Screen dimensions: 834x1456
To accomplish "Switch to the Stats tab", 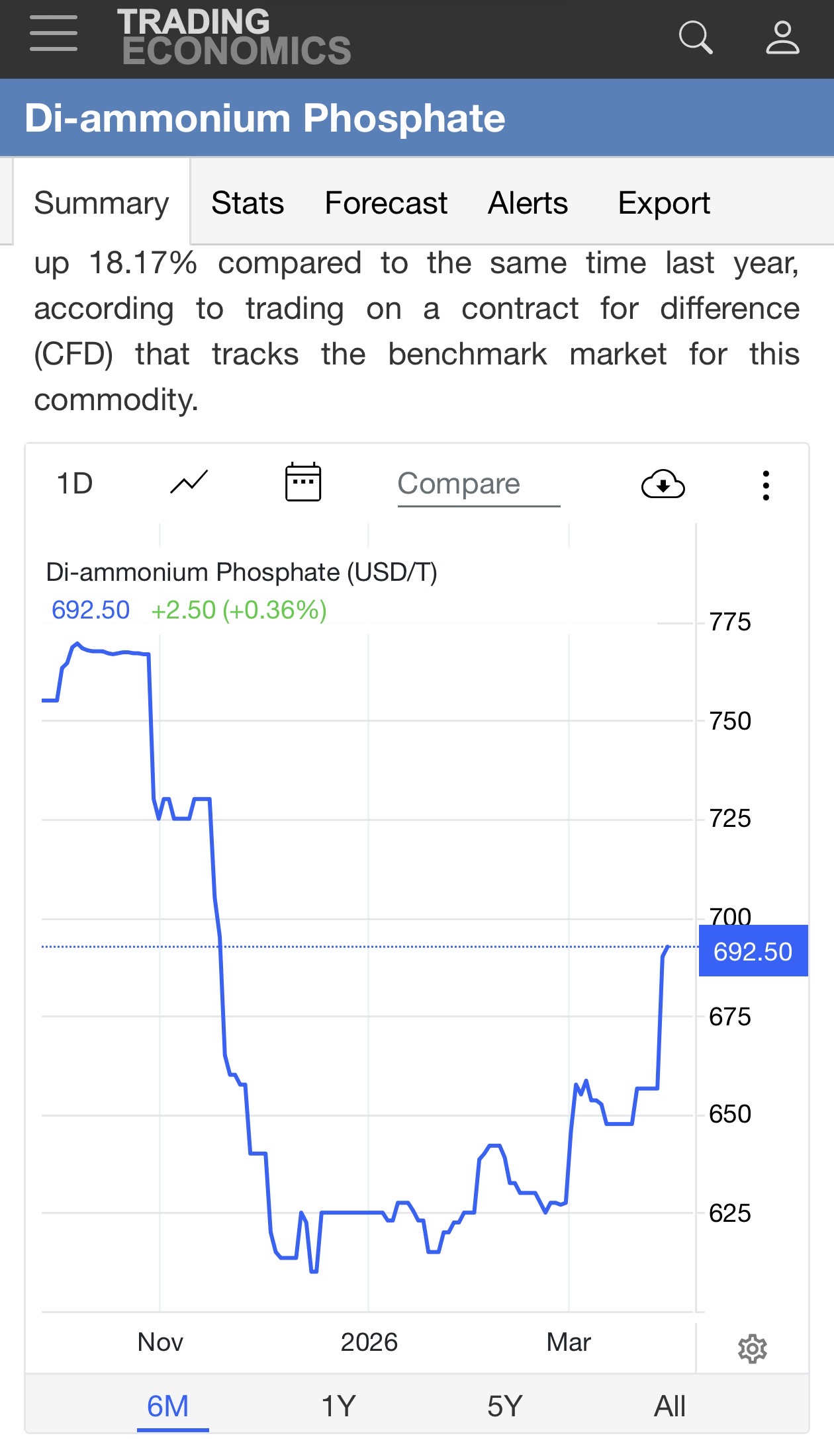I will coord(248,203).
